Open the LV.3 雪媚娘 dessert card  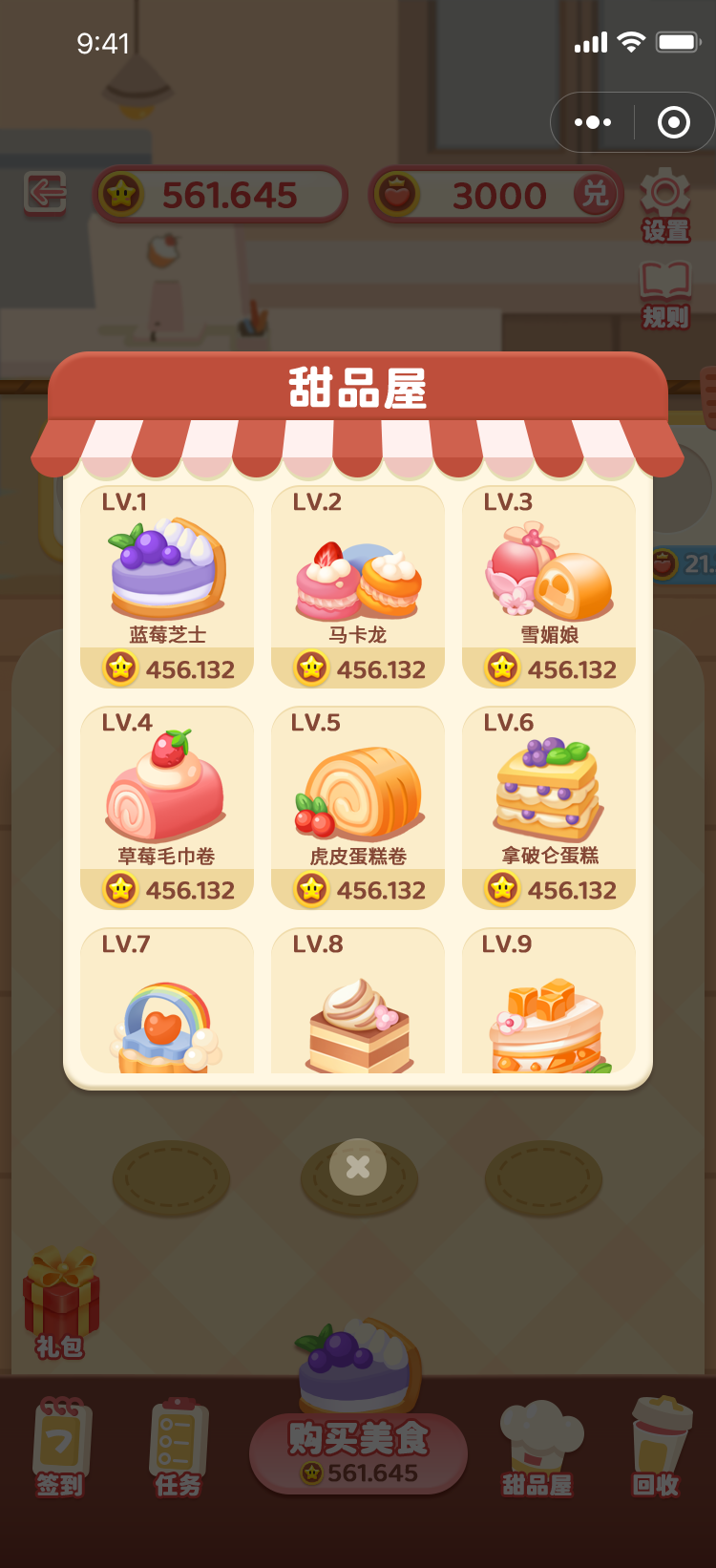[549, 586]
